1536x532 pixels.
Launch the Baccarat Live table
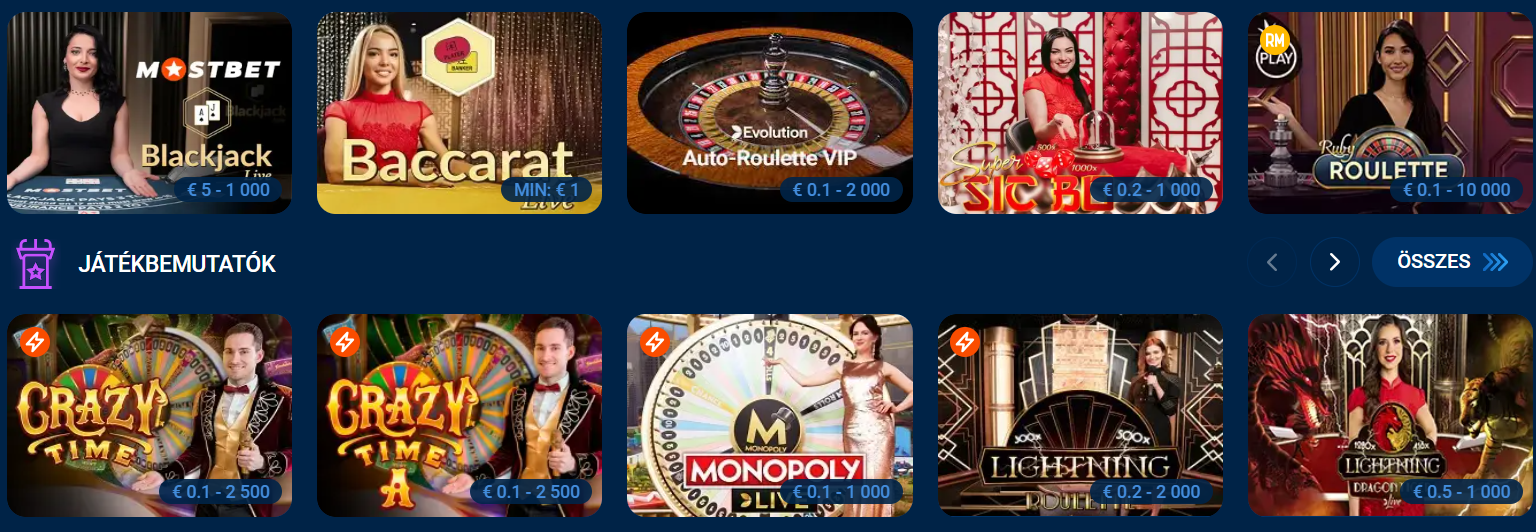point(459,112)
